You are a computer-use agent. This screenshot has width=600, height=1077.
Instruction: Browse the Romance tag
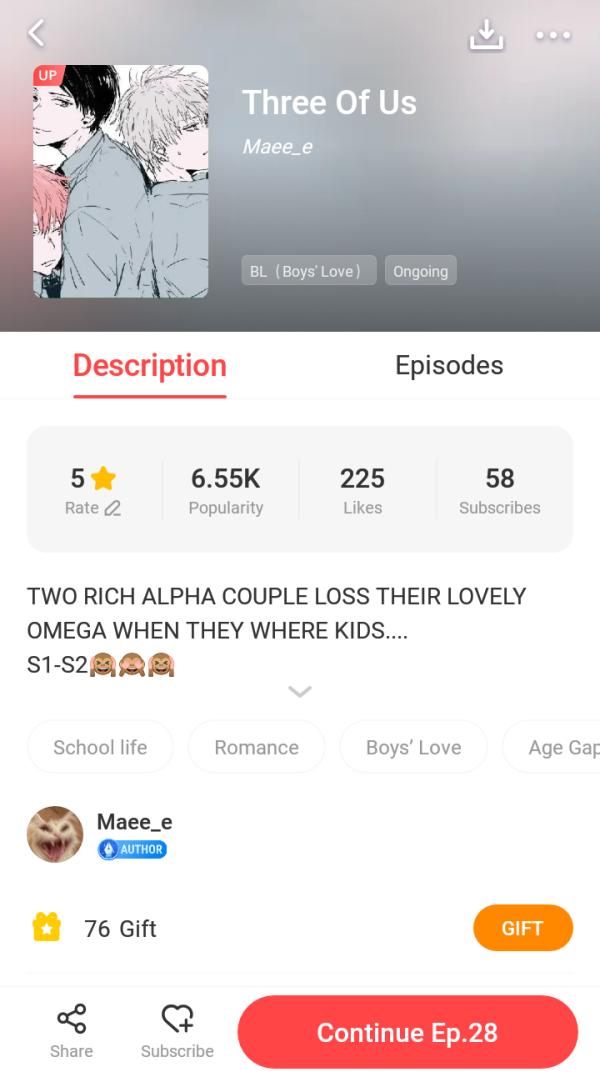pyautogui.click(x=256, y=747)
